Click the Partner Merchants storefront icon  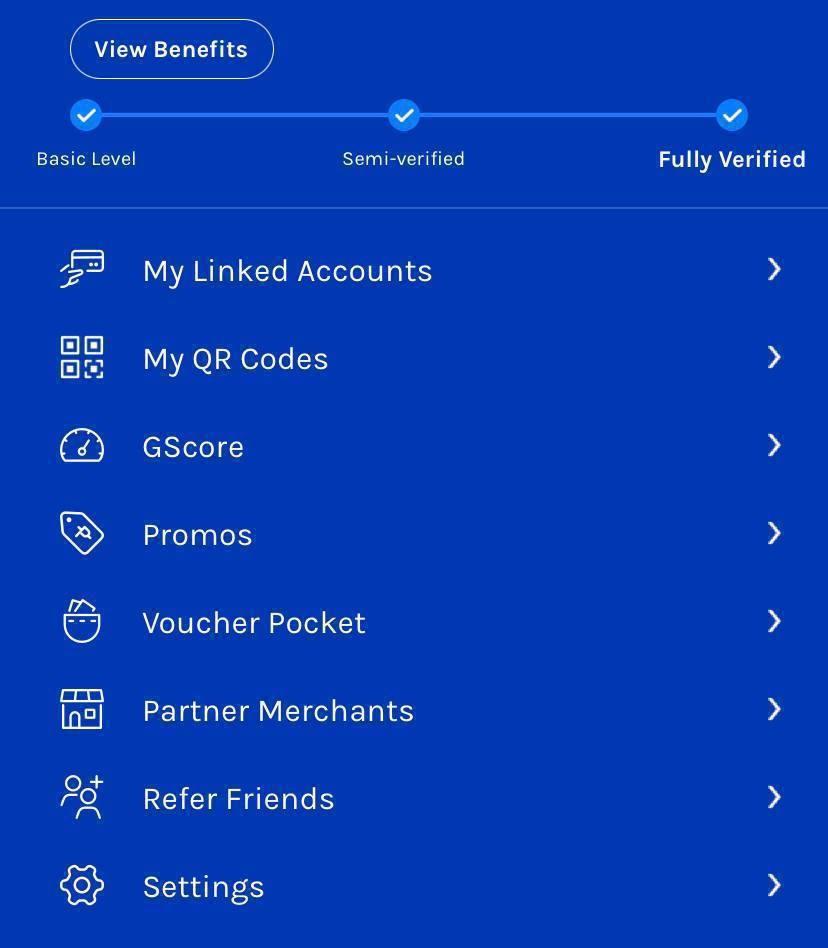(x=81, y=709)
